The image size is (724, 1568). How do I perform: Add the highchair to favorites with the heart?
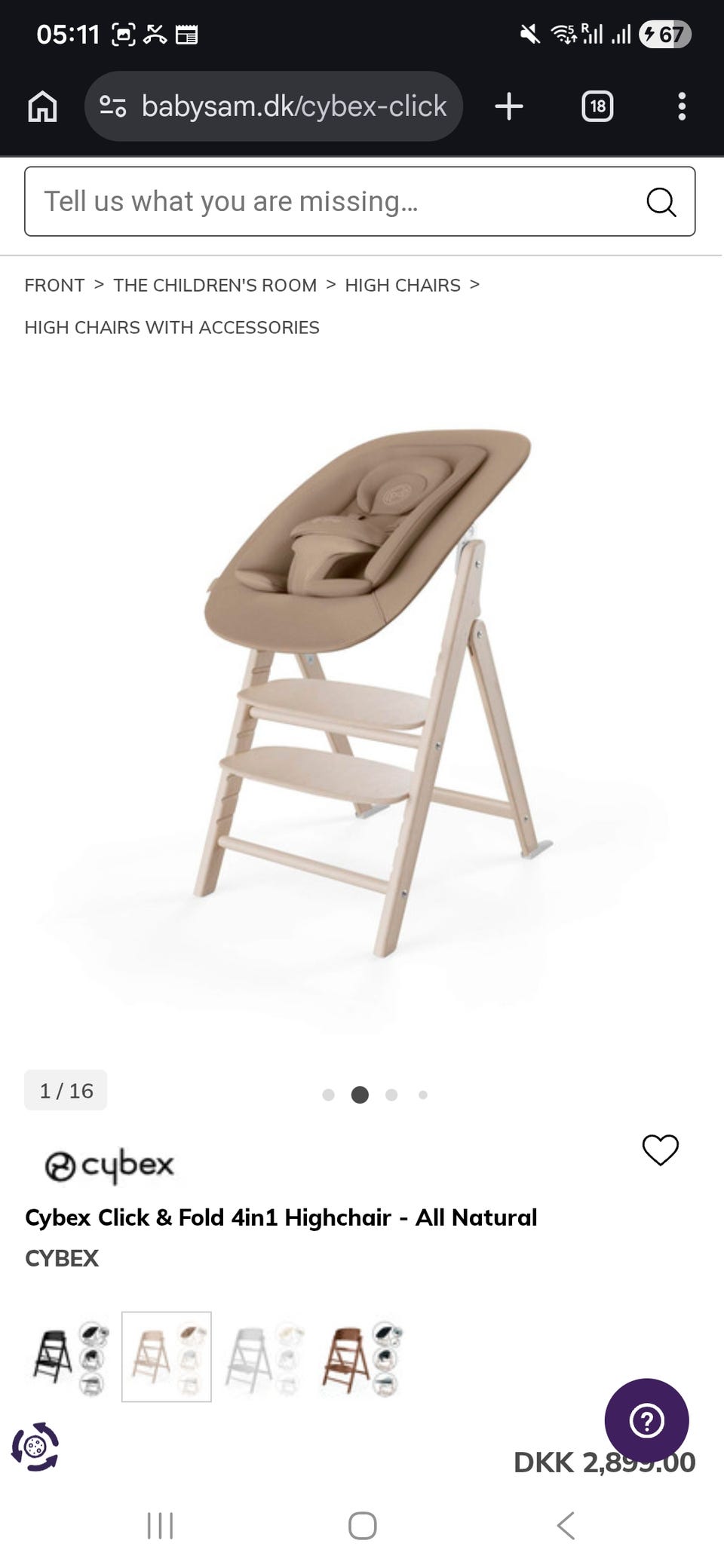(x=661, y=1150)
